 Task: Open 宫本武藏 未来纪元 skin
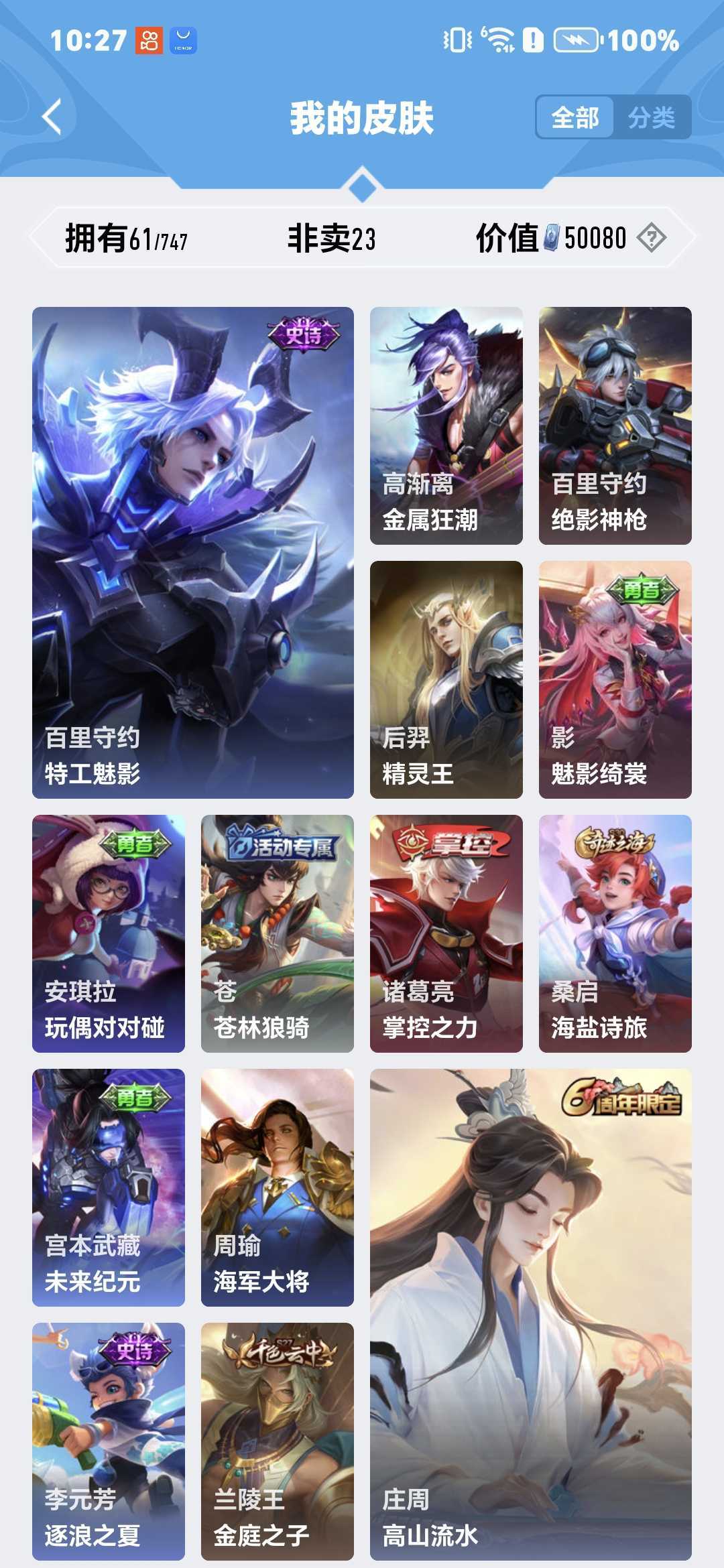[109, 1187]
